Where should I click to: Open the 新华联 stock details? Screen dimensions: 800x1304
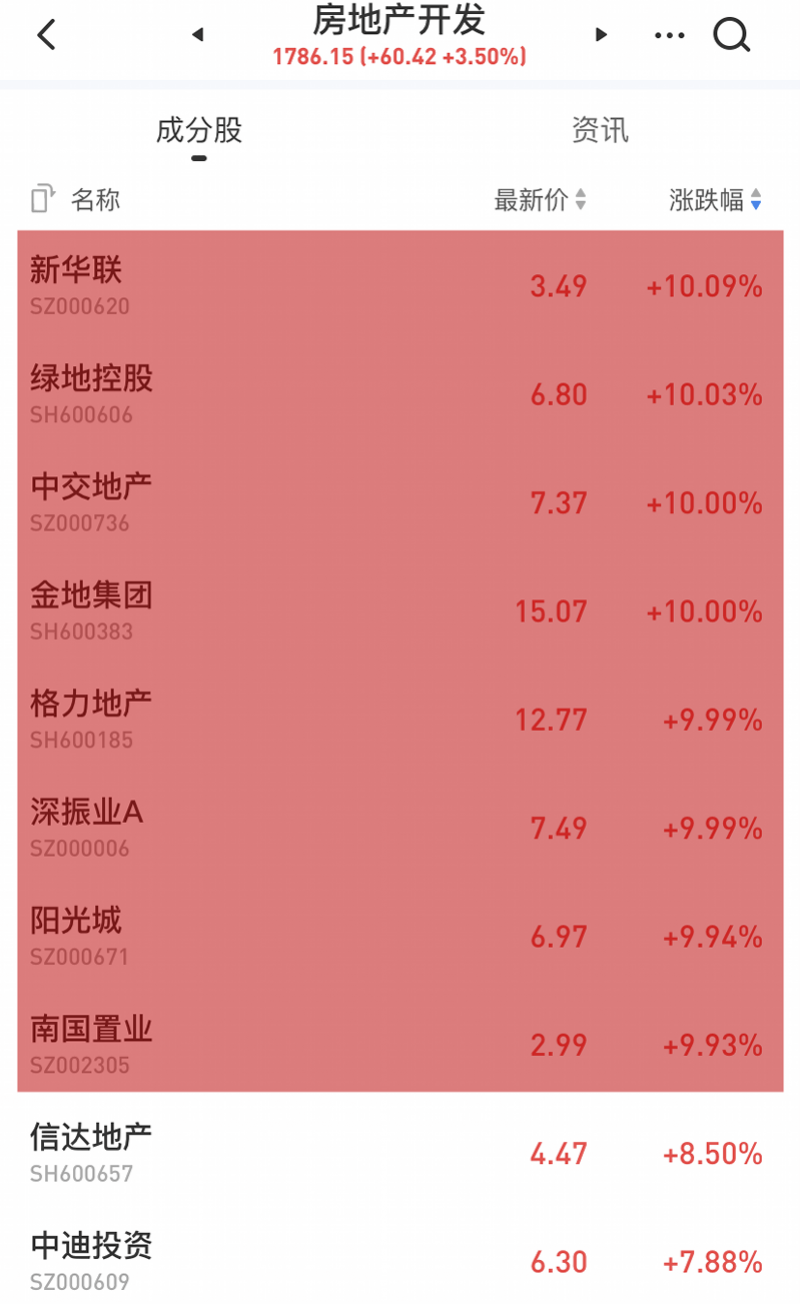coord(400,286)
